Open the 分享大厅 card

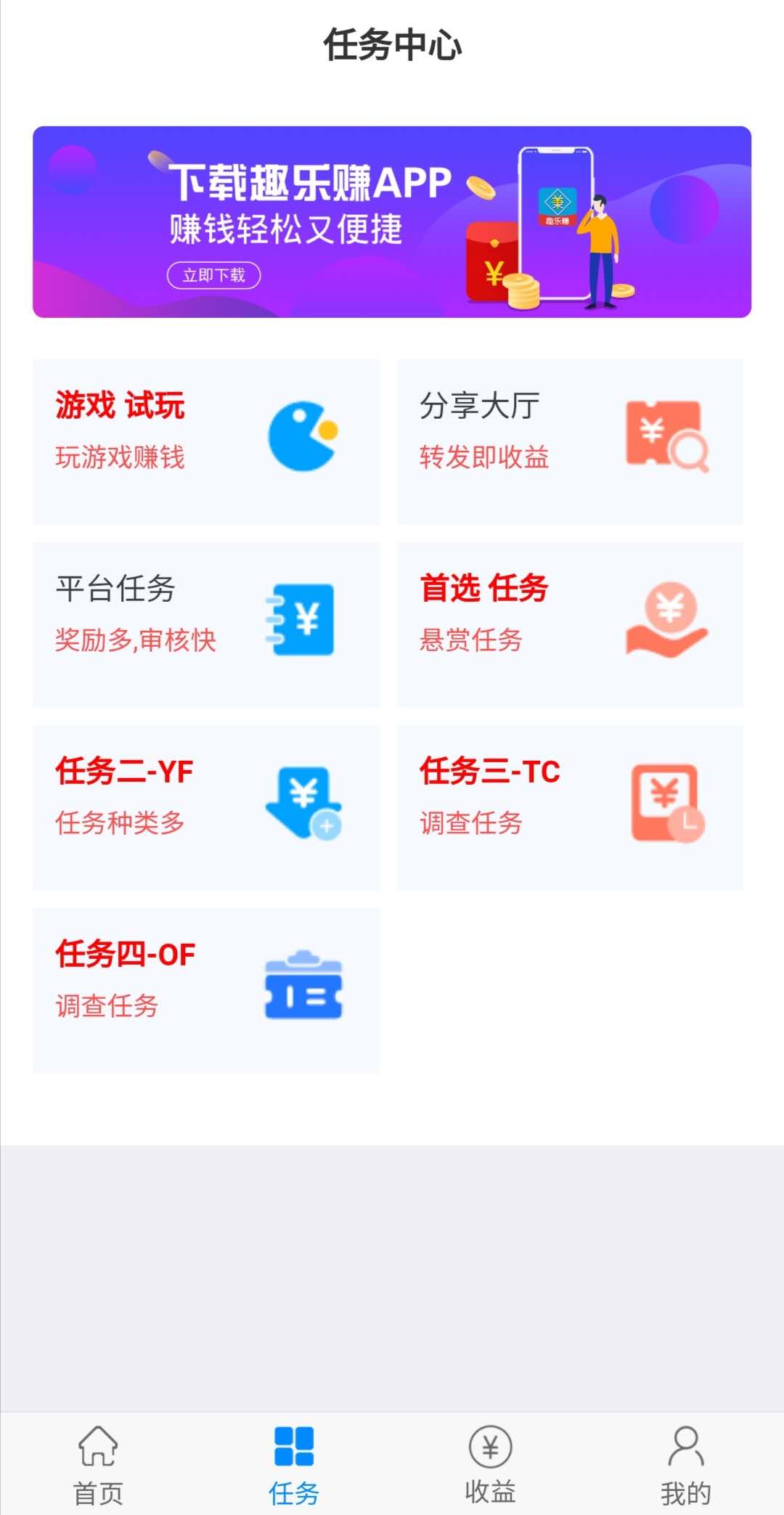(x=570, y=441)
